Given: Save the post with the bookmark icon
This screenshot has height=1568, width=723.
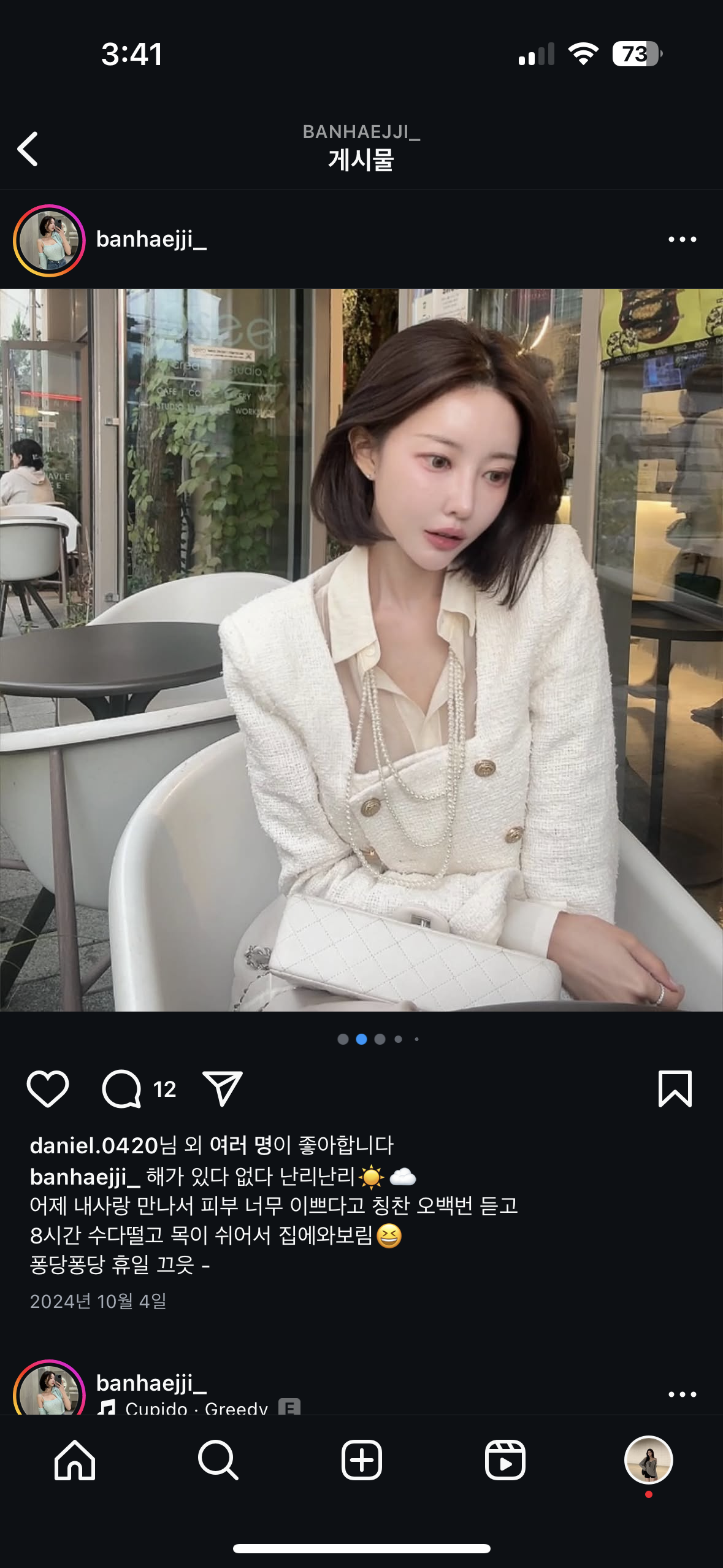Looking at the screenshot, I should pyautogui.click(x=675, y=1088).
